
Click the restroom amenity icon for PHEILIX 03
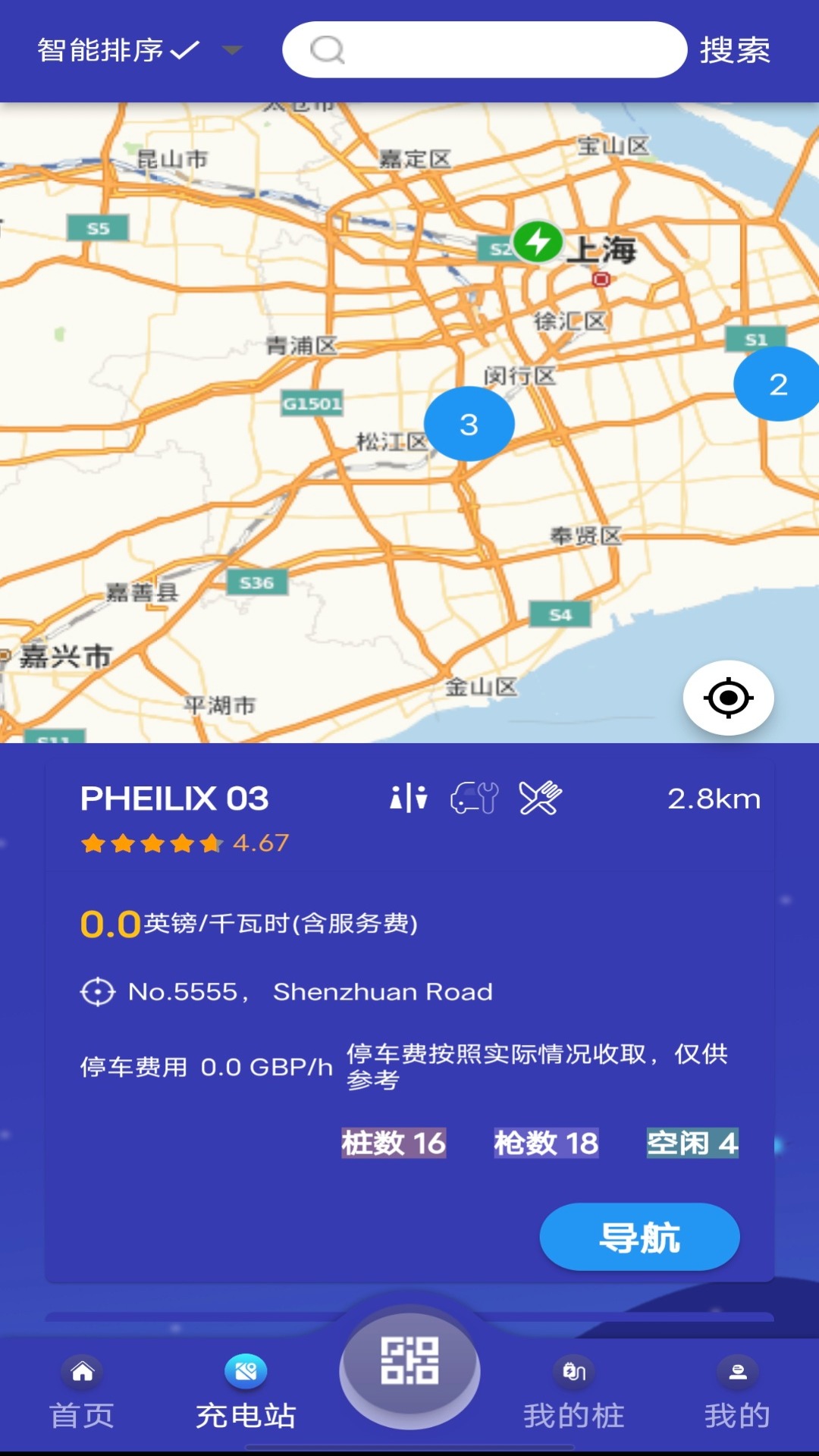click(x=408, y=799)
